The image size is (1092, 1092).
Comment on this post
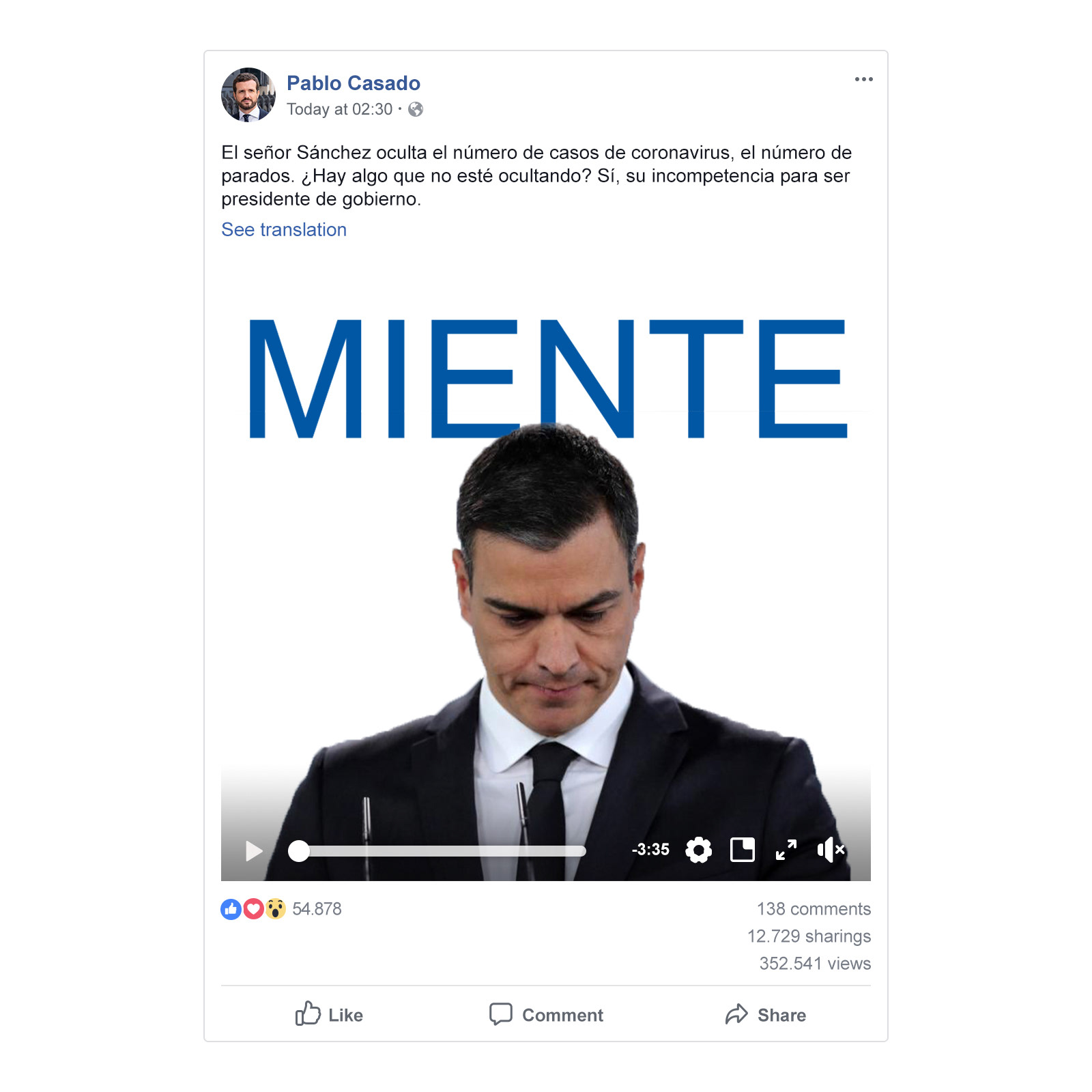pos(546,1015)
